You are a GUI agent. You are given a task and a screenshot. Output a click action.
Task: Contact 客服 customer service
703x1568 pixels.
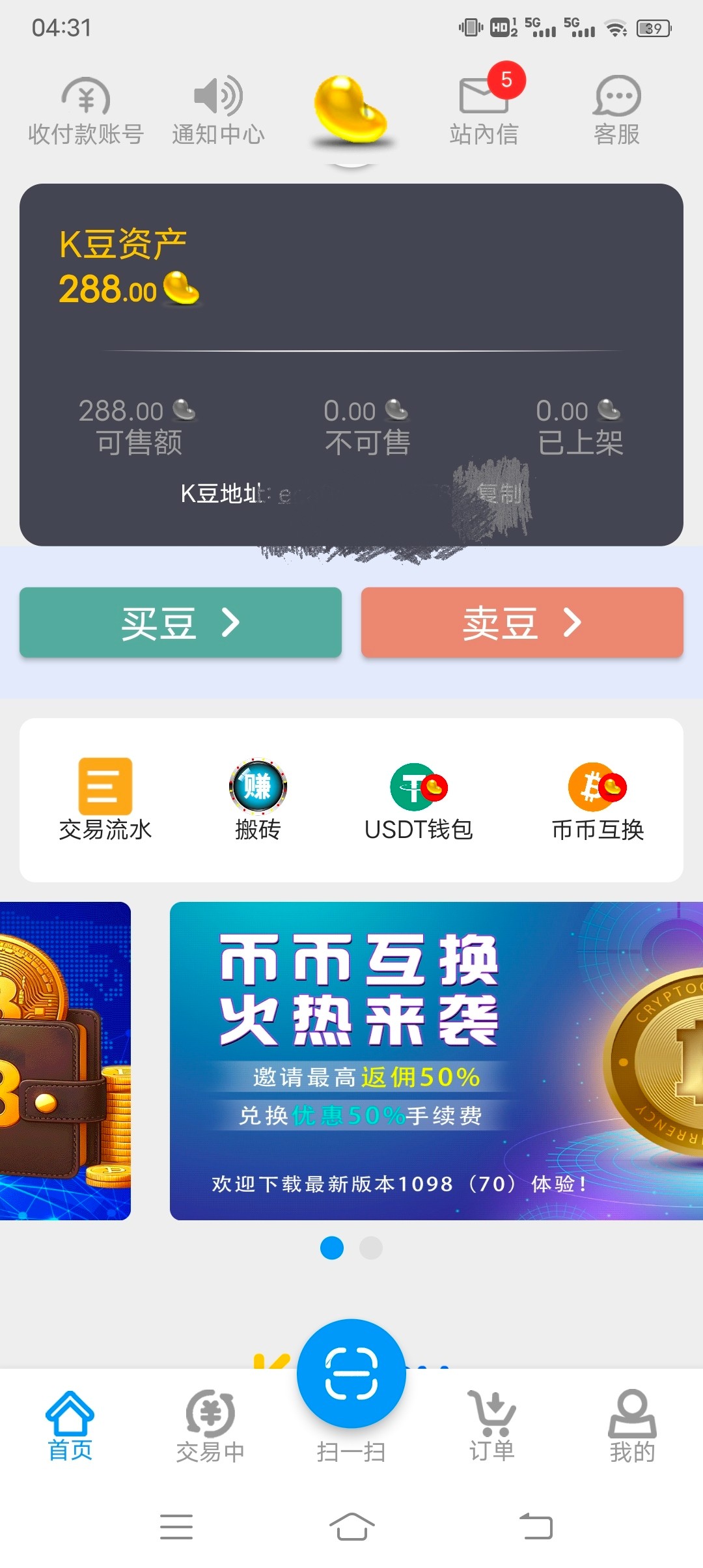[x=616, y=111]
